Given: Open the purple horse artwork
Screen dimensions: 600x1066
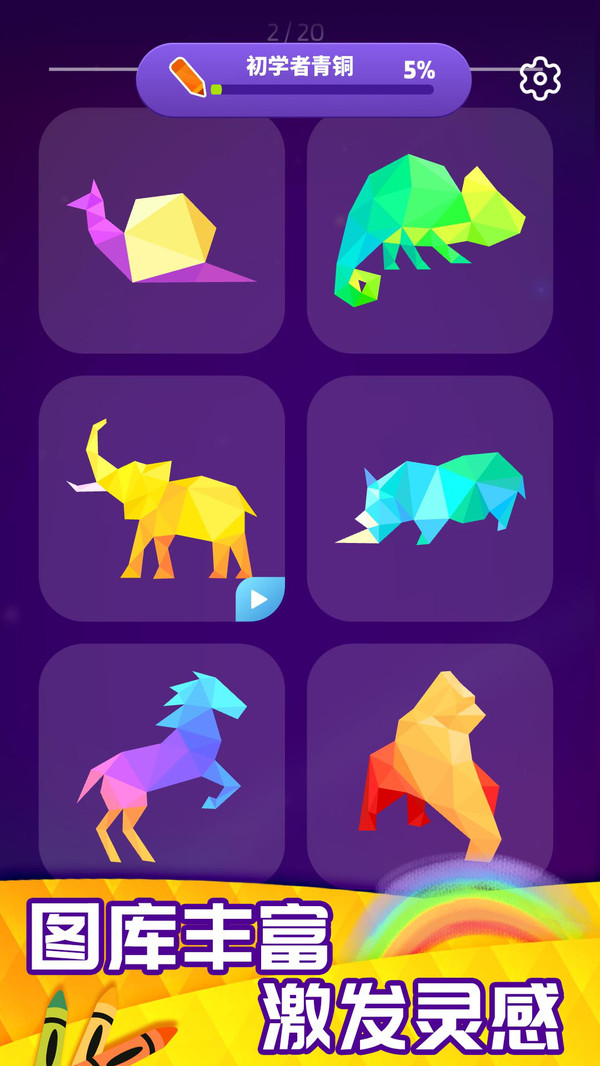Looking at the screenshot, I should point(162,766).
